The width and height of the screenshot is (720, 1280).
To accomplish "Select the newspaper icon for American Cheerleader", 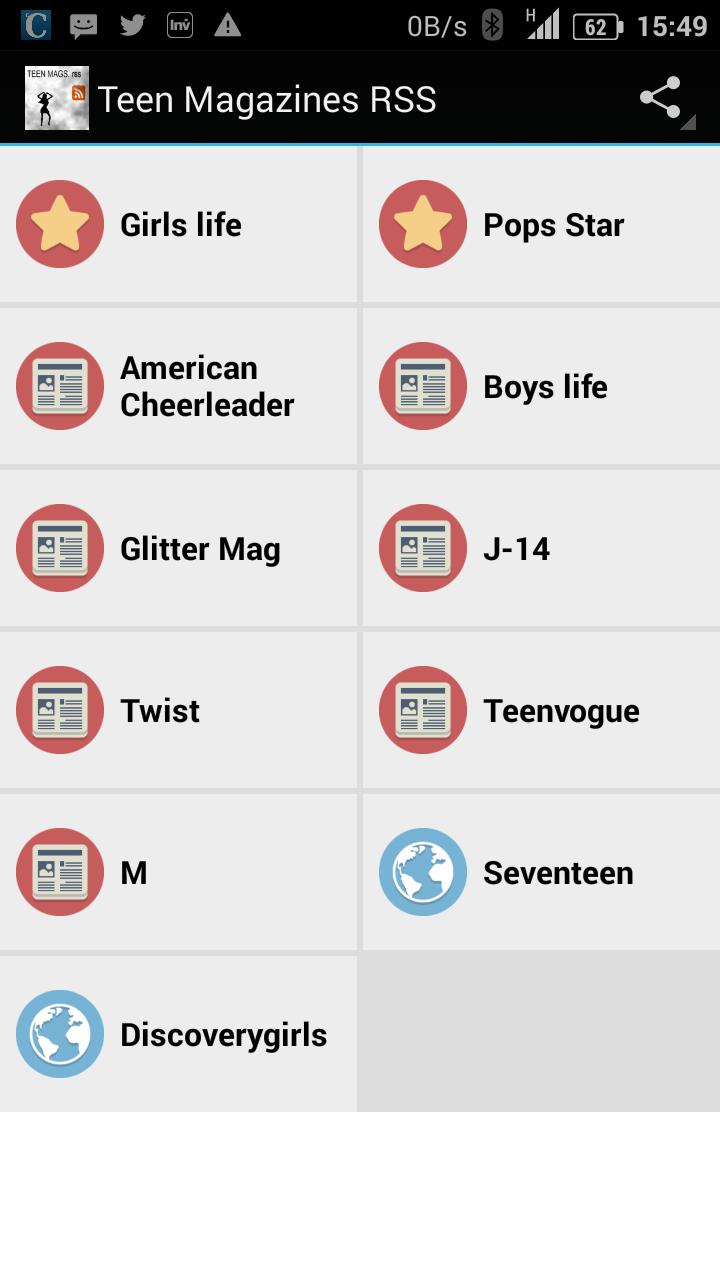I will pyautogui.click(x=60, y=386).
